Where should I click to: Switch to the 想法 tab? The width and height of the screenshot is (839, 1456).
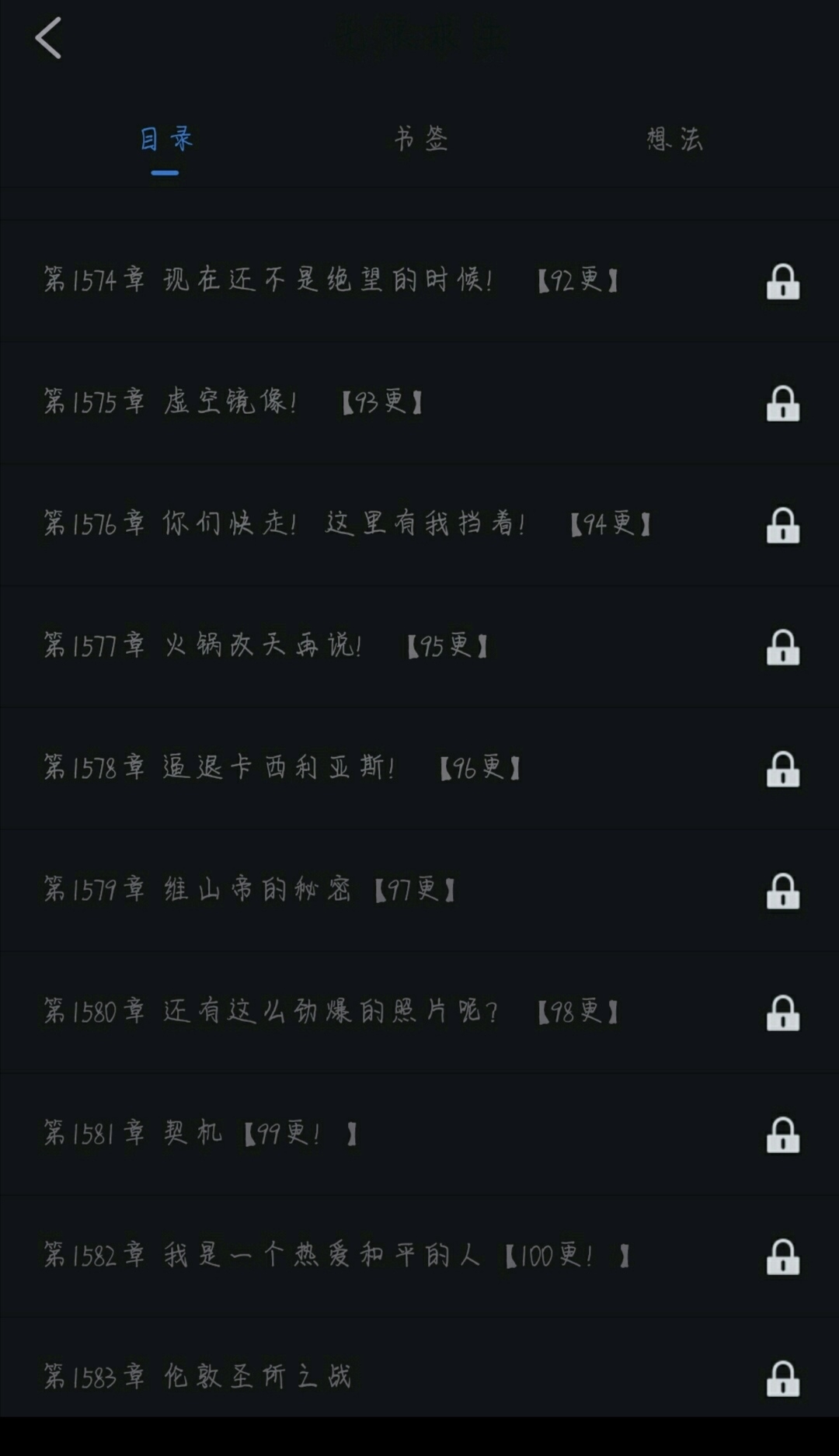pos(674,140)
